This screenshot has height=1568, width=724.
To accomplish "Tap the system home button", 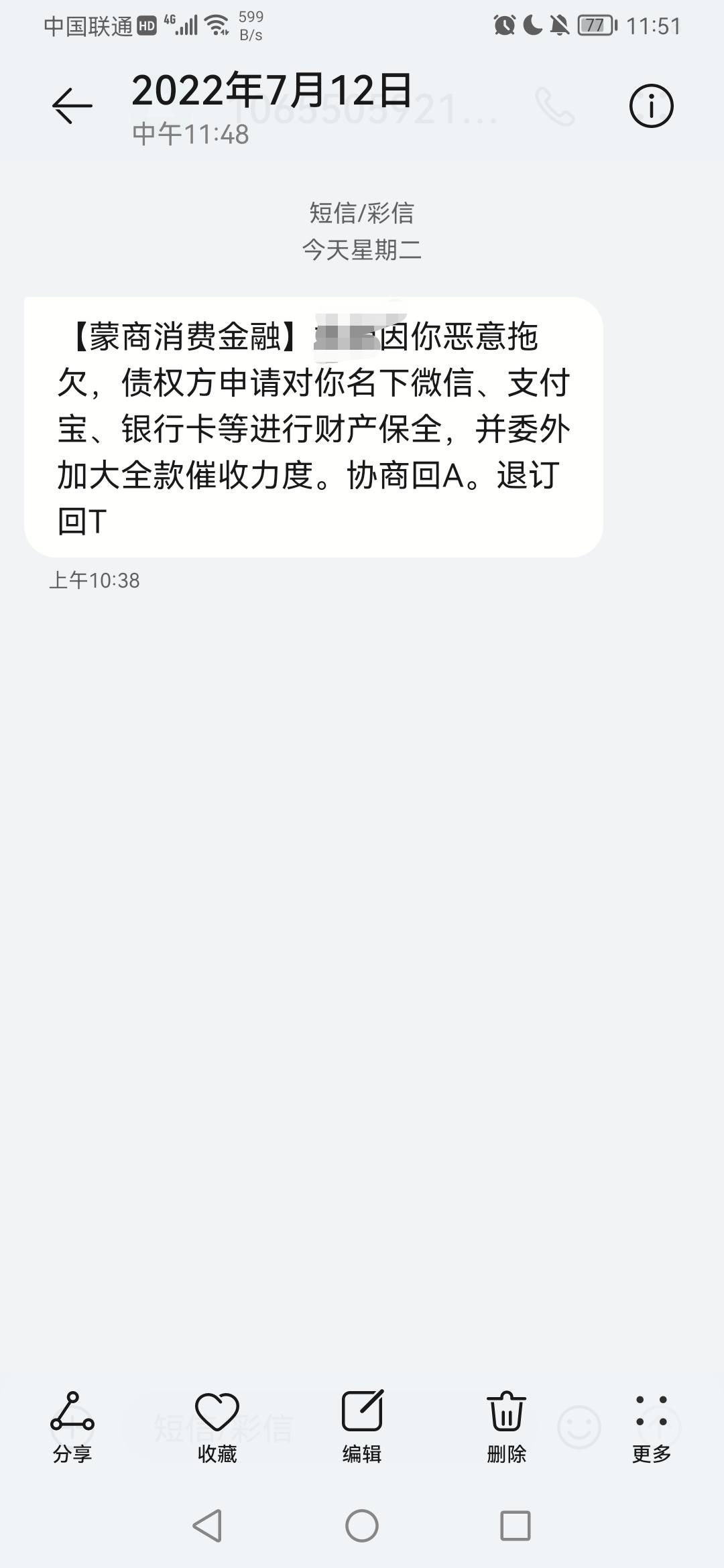I will point(362,1526).
